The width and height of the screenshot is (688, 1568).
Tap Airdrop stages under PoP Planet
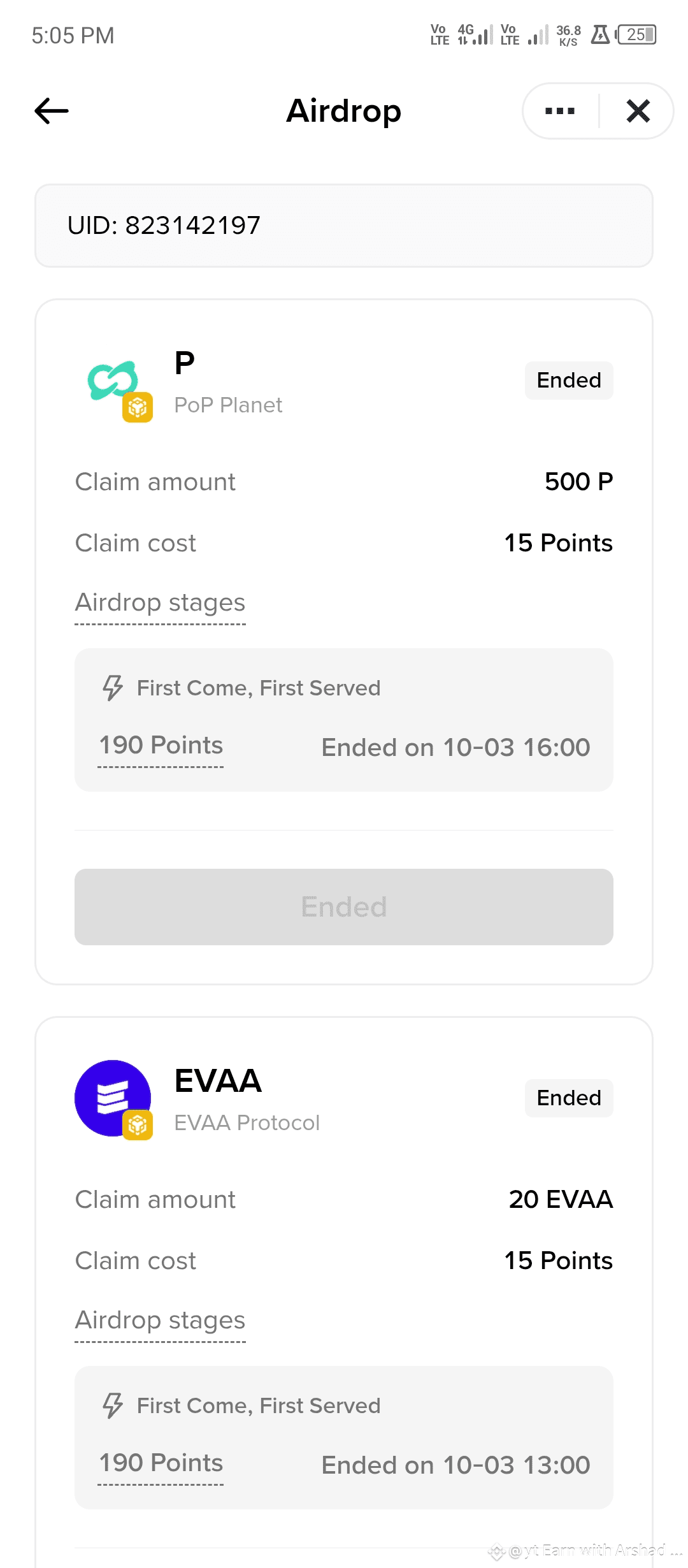click(x=160, y=603)
